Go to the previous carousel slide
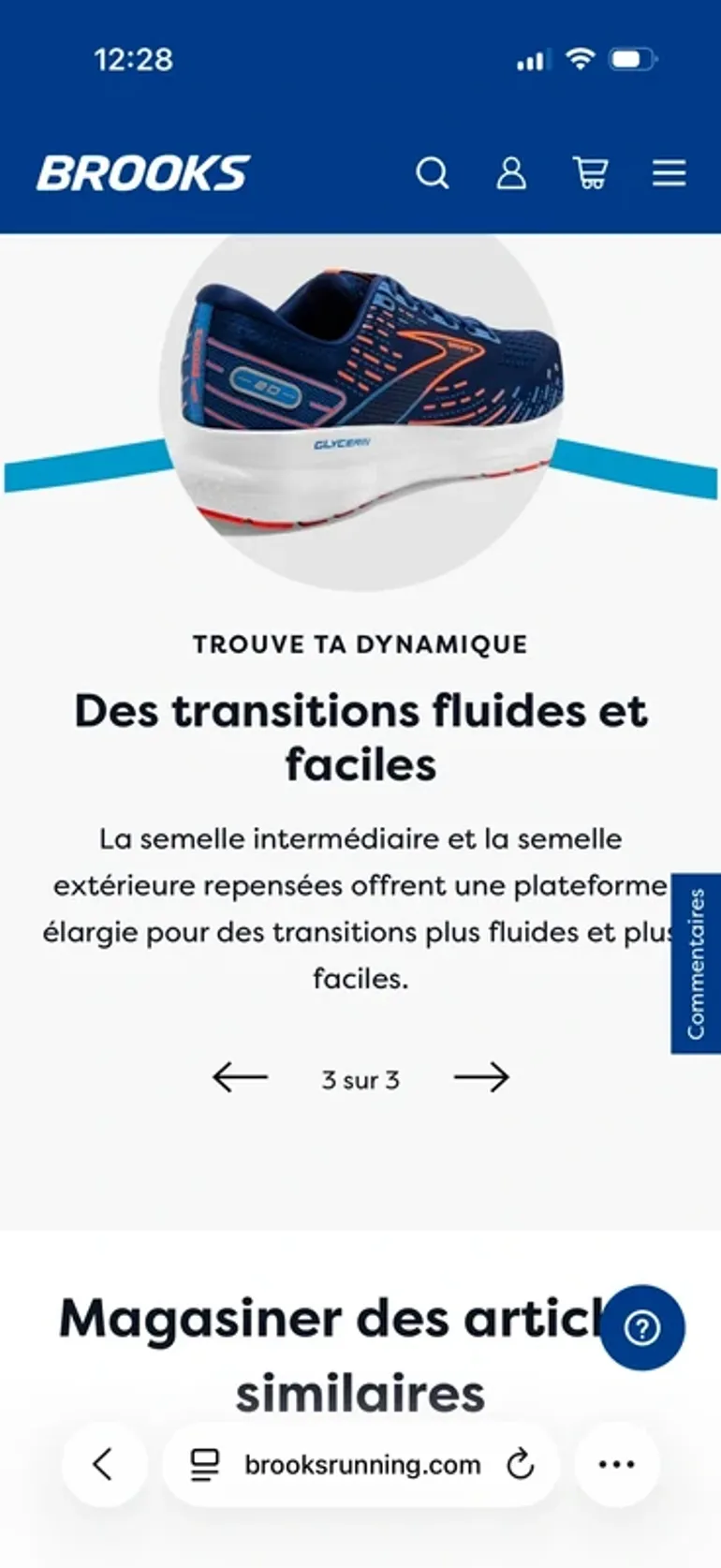This screenshot has height=1568, width=721. coord(241,1078)
